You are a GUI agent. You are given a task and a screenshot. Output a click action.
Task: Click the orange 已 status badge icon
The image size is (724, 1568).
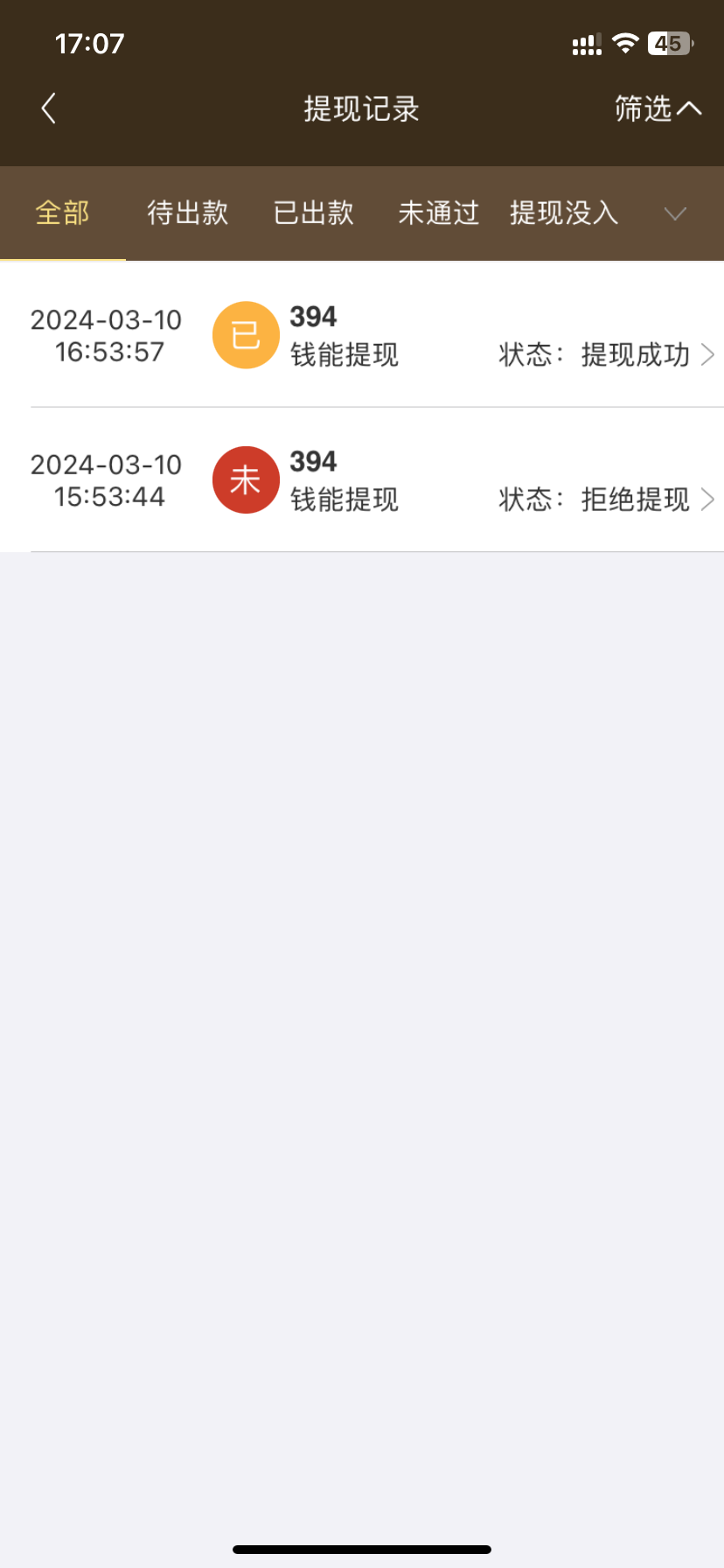[245, 334]
